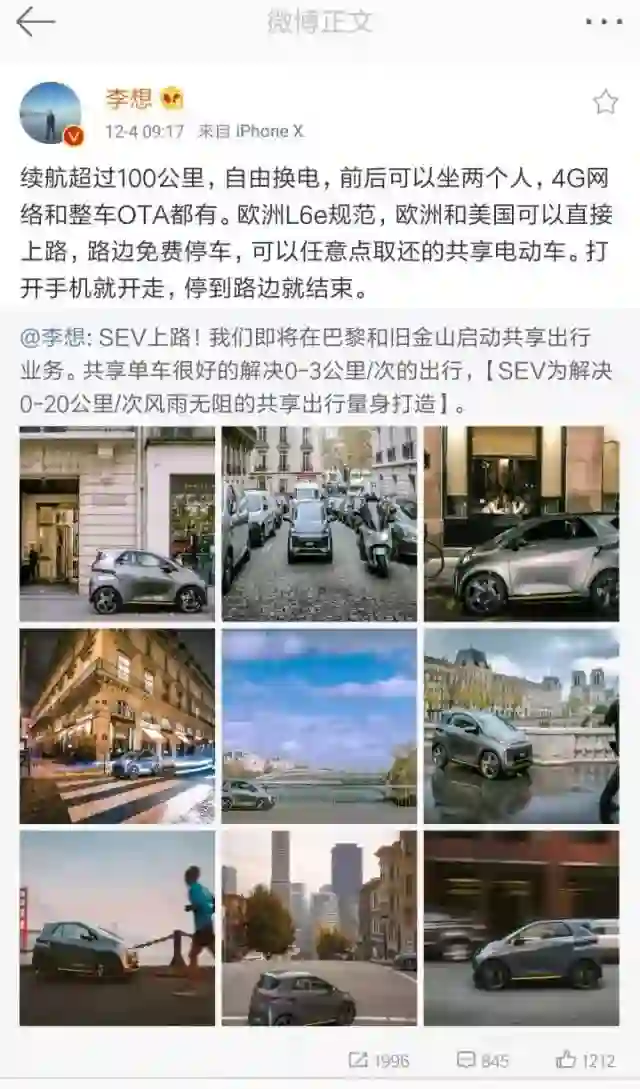640x1089 pixels.
Task: Open photo of car with city skyscrapers
Action: pos(319,928)
